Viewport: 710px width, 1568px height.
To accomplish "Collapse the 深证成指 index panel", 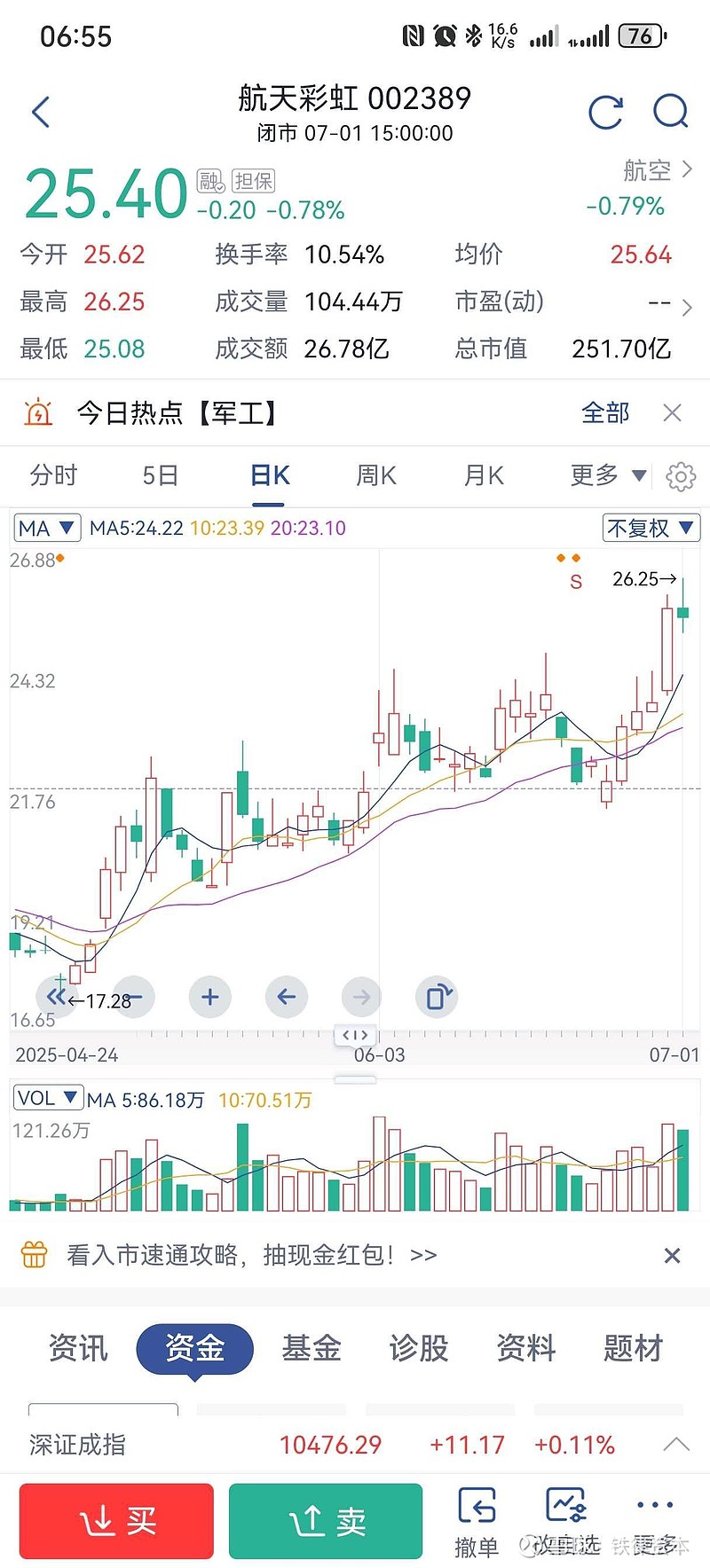I will (x=676, y=1446).
